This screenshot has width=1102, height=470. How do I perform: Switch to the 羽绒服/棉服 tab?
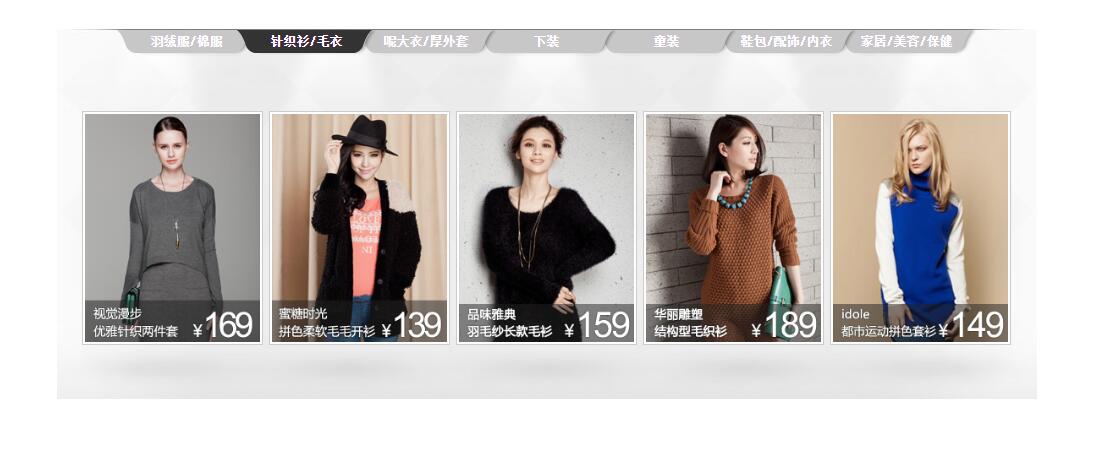click(186, 41)
